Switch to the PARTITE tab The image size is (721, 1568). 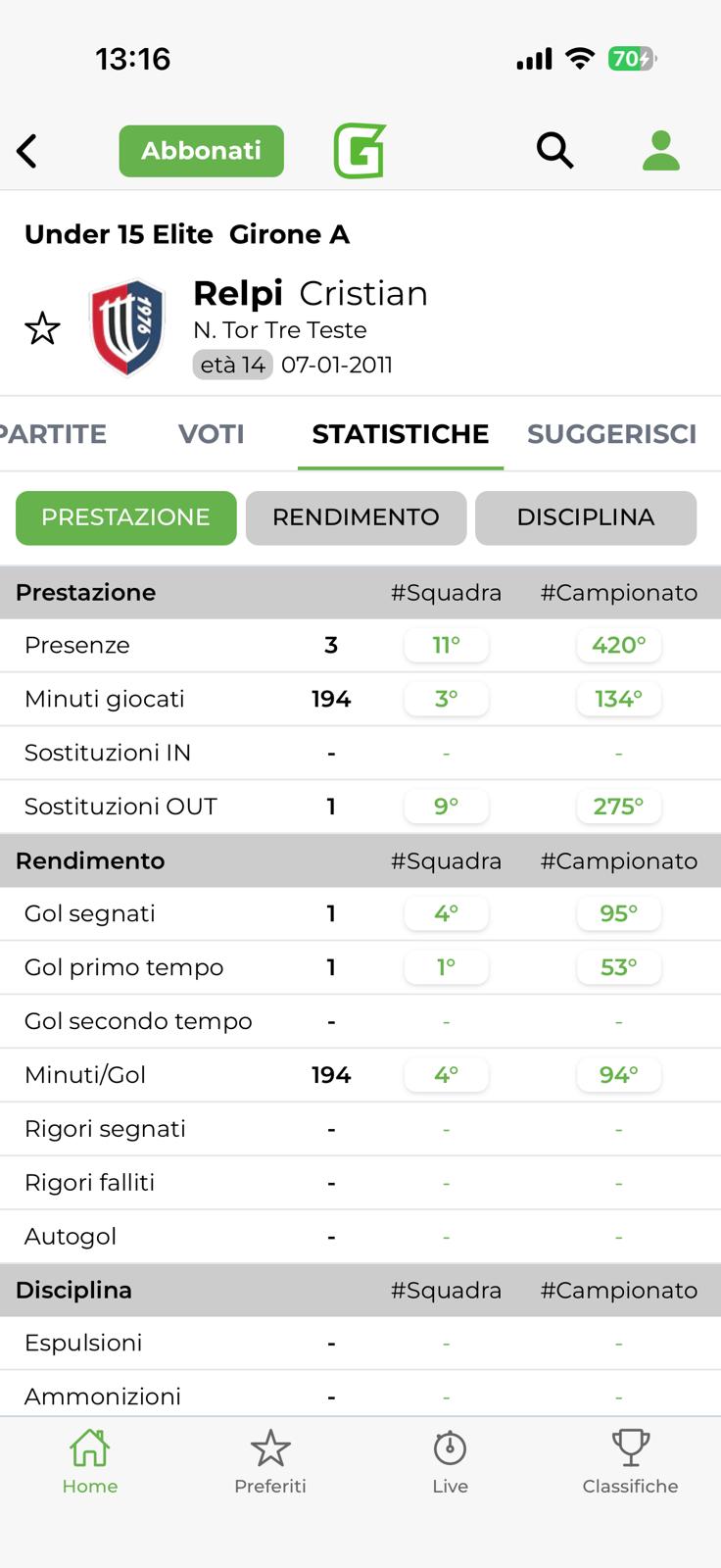pyautogui.click(x=54, y=434)
